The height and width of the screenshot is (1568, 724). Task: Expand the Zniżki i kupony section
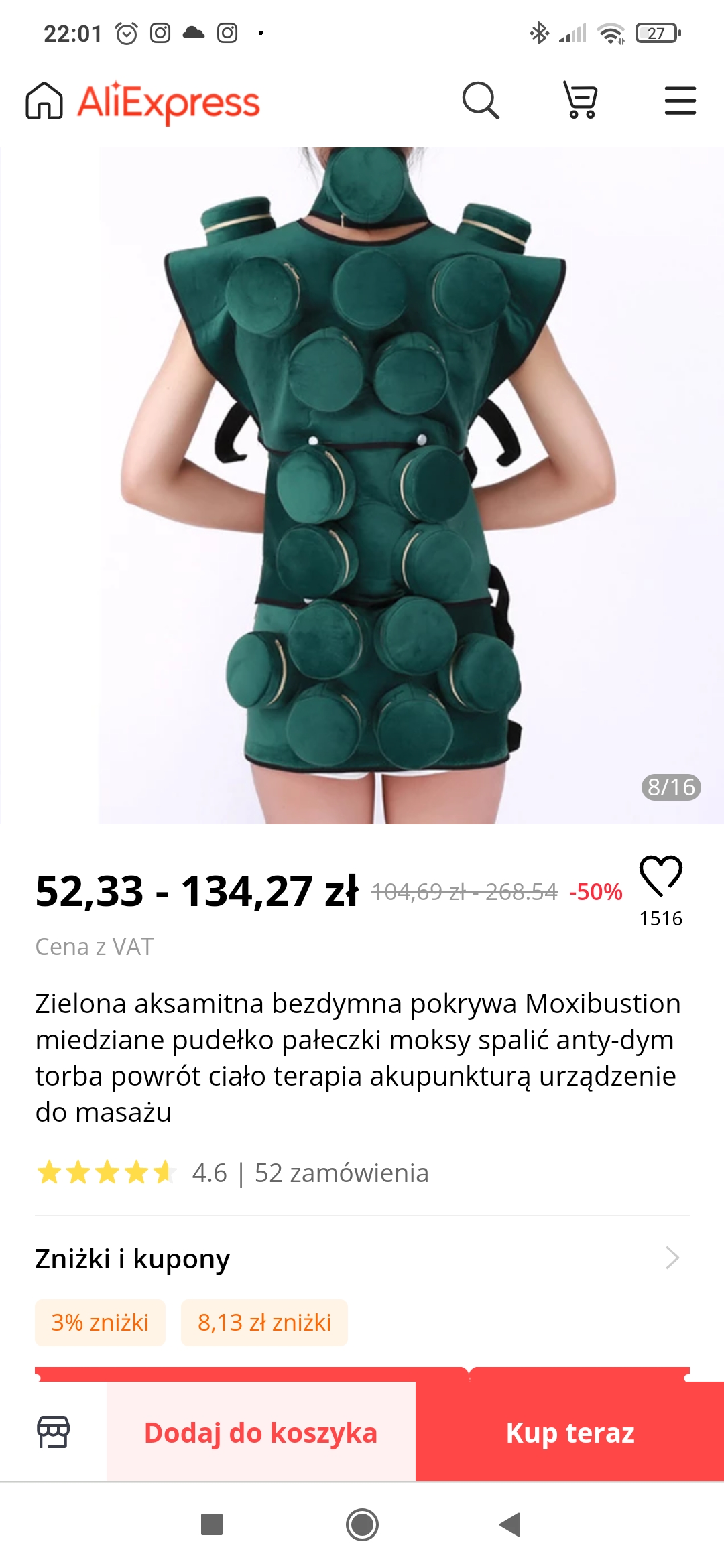pos(672,1258)
